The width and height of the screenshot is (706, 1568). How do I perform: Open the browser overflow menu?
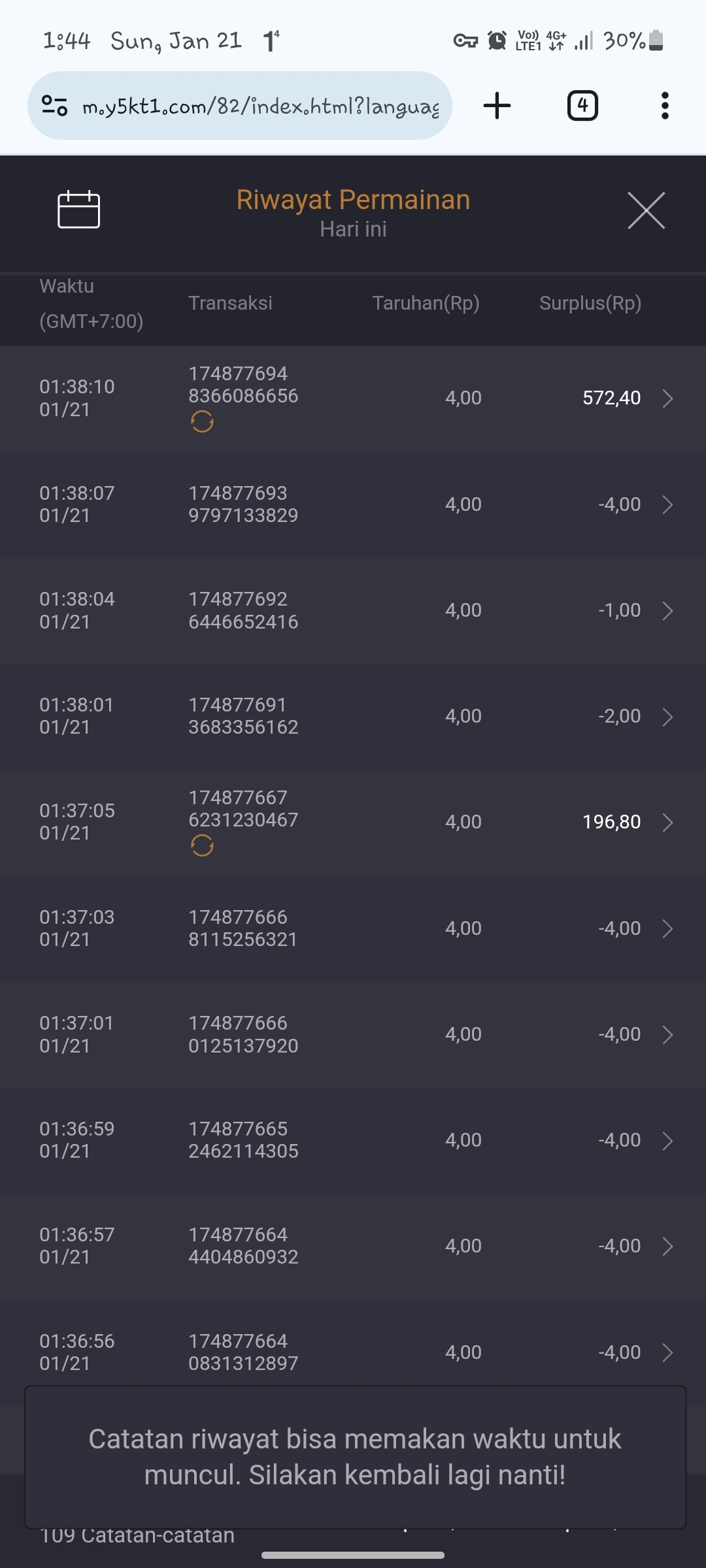665,106
